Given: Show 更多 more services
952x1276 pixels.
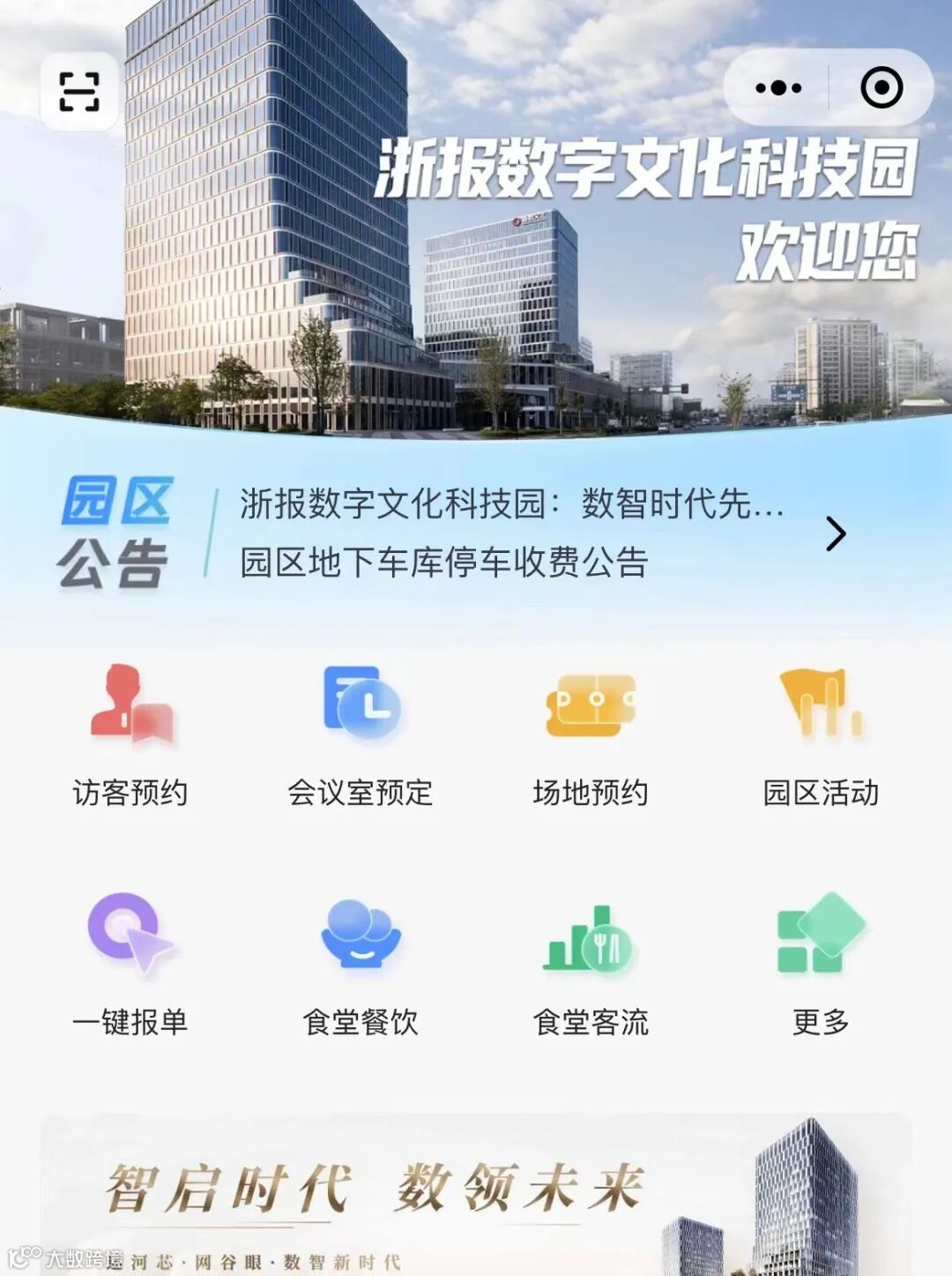Looking at the screenshot, I should (821, 964).
